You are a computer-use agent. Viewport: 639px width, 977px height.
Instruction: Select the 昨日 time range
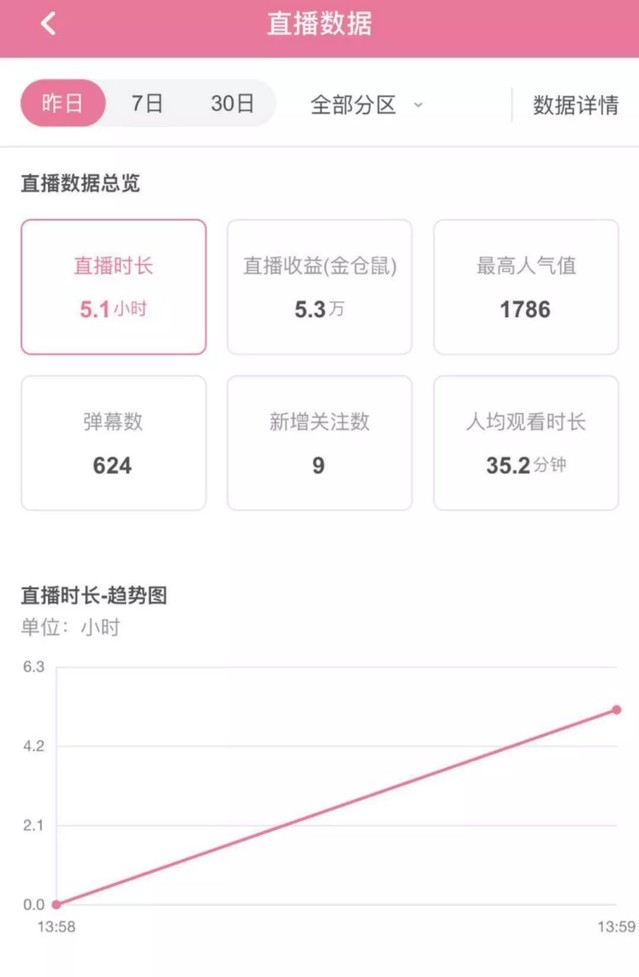click(x=63, y=104)
